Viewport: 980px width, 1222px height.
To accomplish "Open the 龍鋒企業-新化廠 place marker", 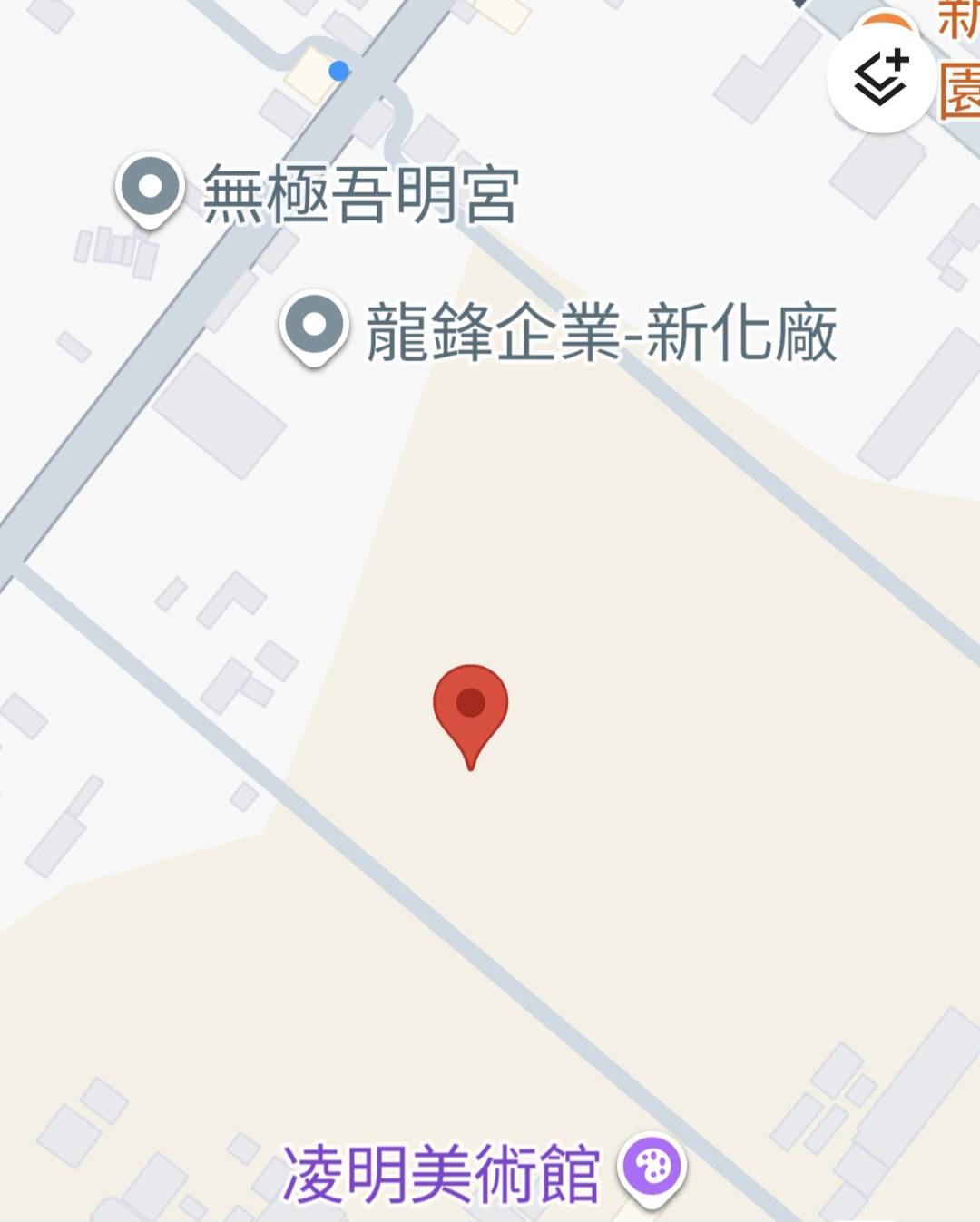I will coord(314,326).
